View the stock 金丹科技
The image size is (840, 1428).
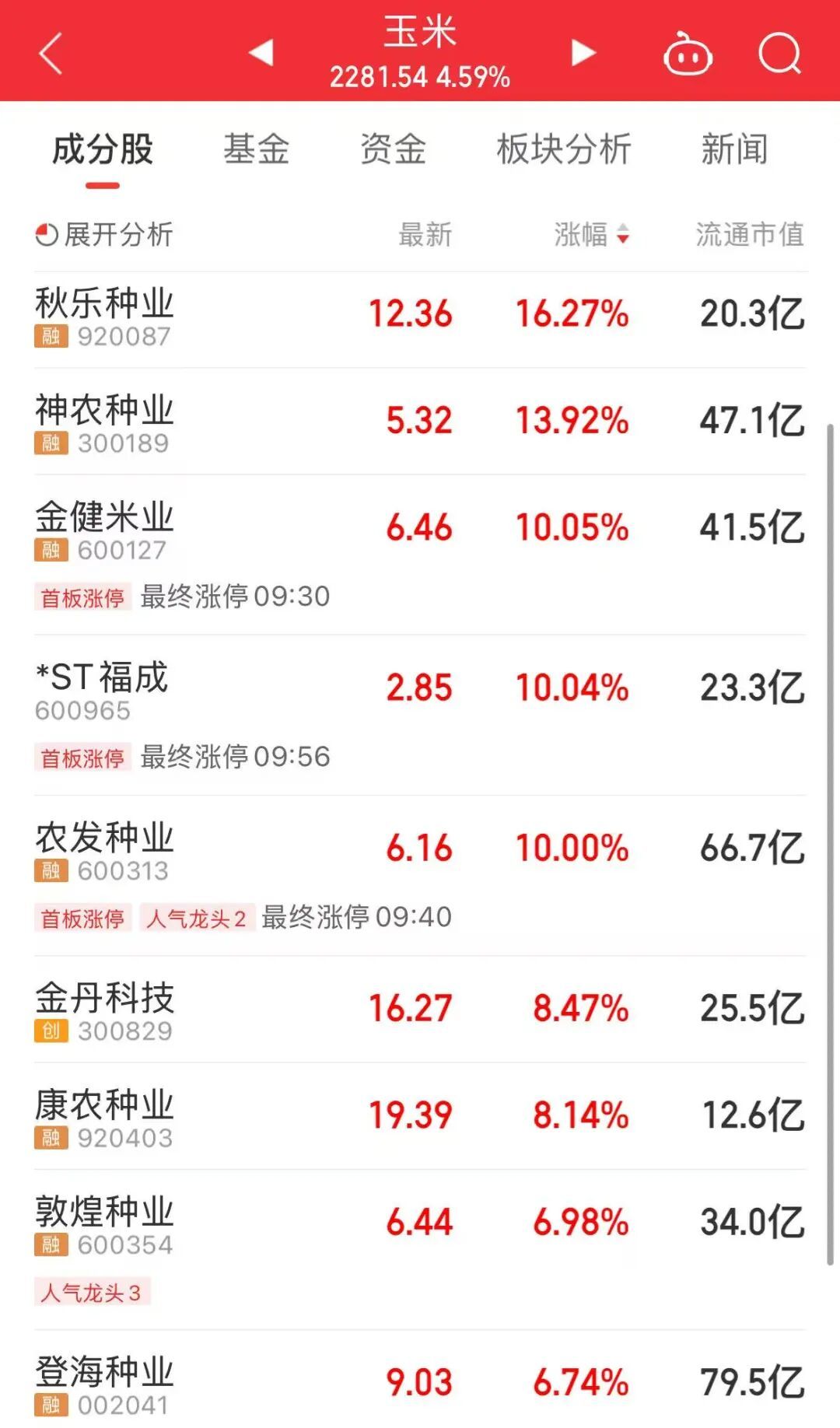click(420, 1009)
